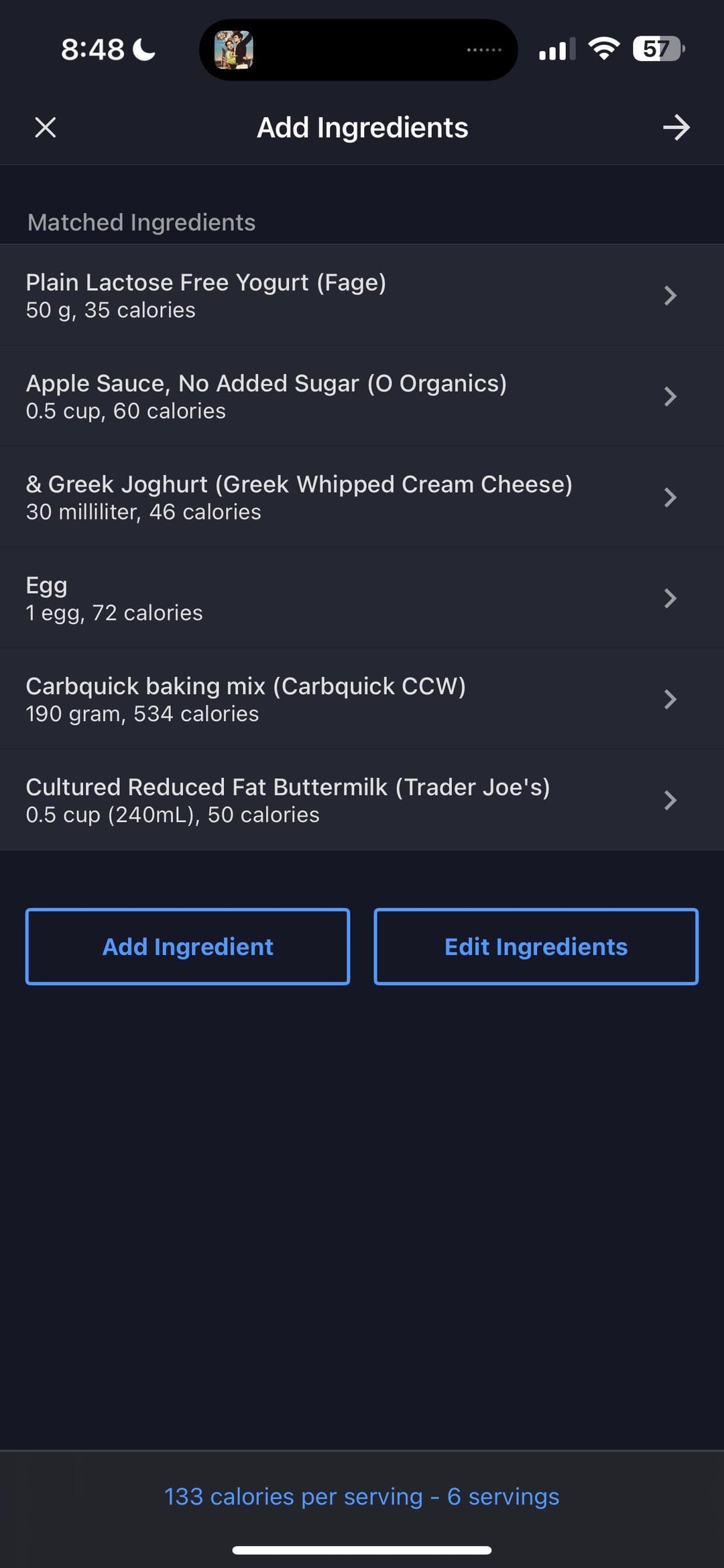
Task: Select the Greek Joghurt ingredient row
Action: click(362, 497)
